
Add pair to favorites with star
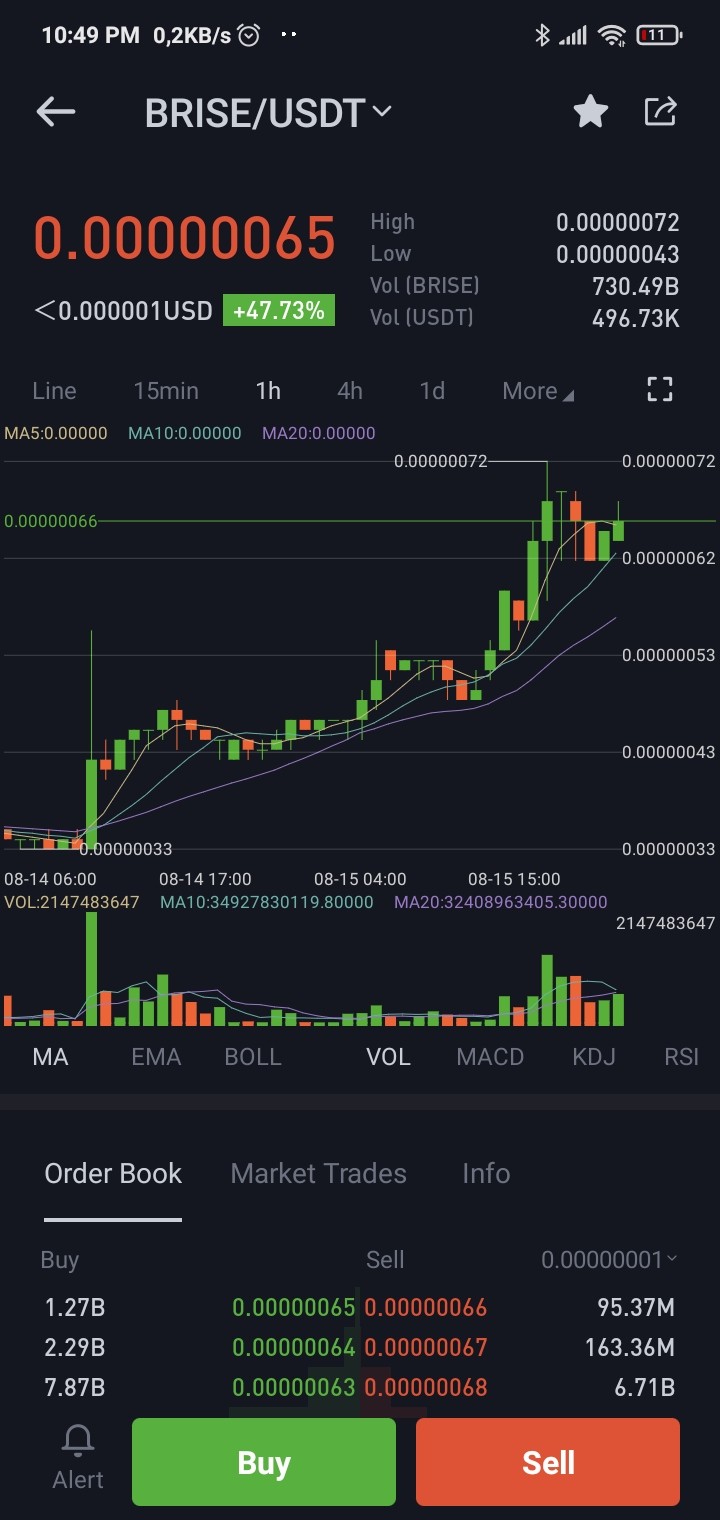coord(591,112)
